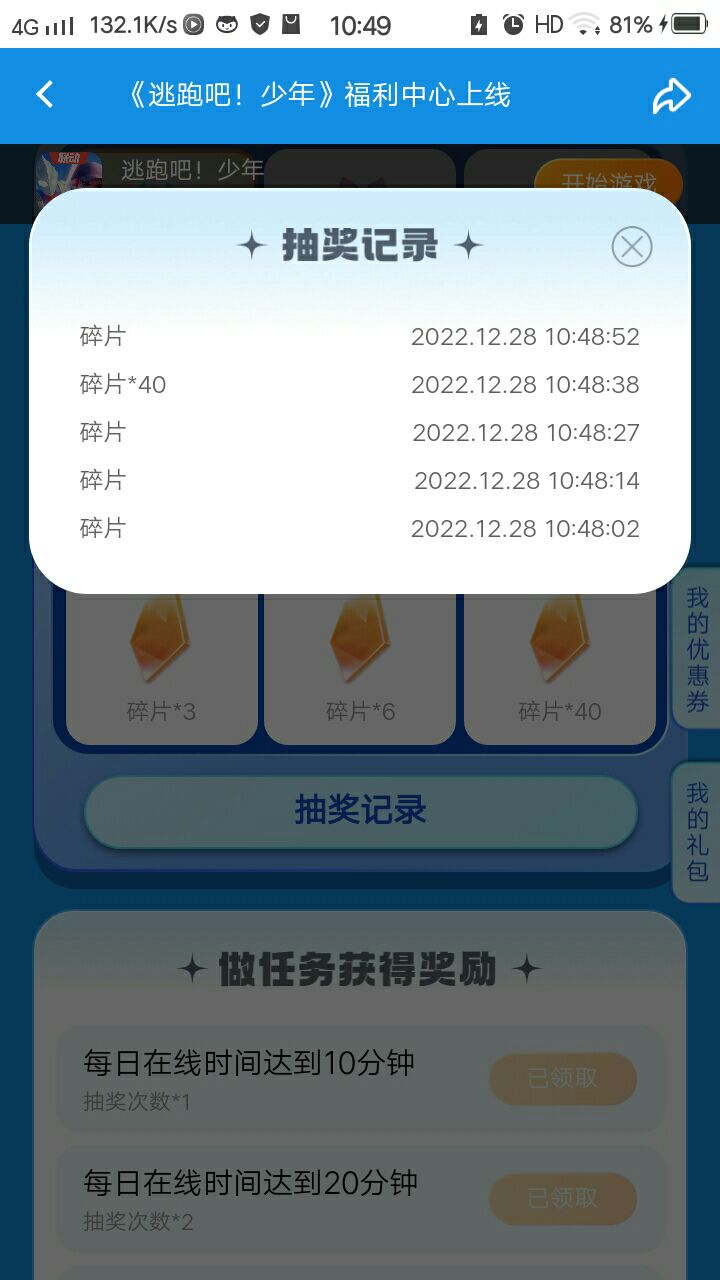This screenshot has height=1280, width=720.
Task: Open the 抽奖记录 button below prizes
Action: (x=360, y=810)
